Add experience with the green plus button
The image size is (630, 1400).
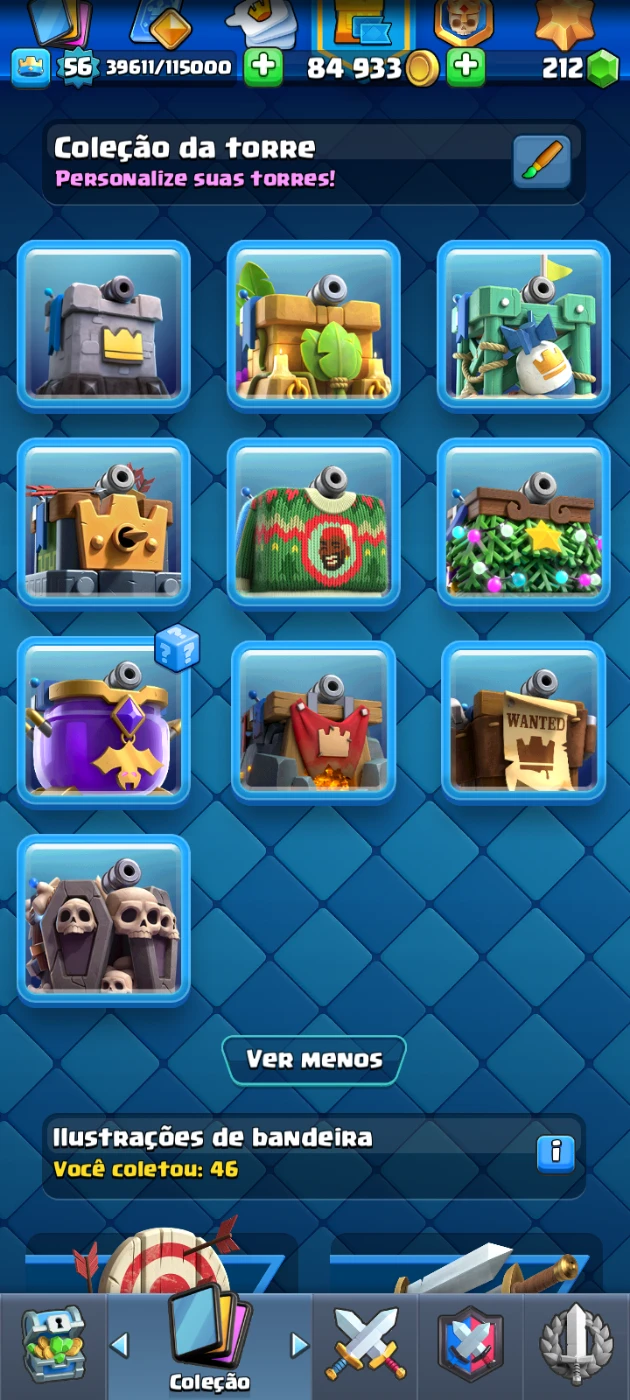(263, 68)
